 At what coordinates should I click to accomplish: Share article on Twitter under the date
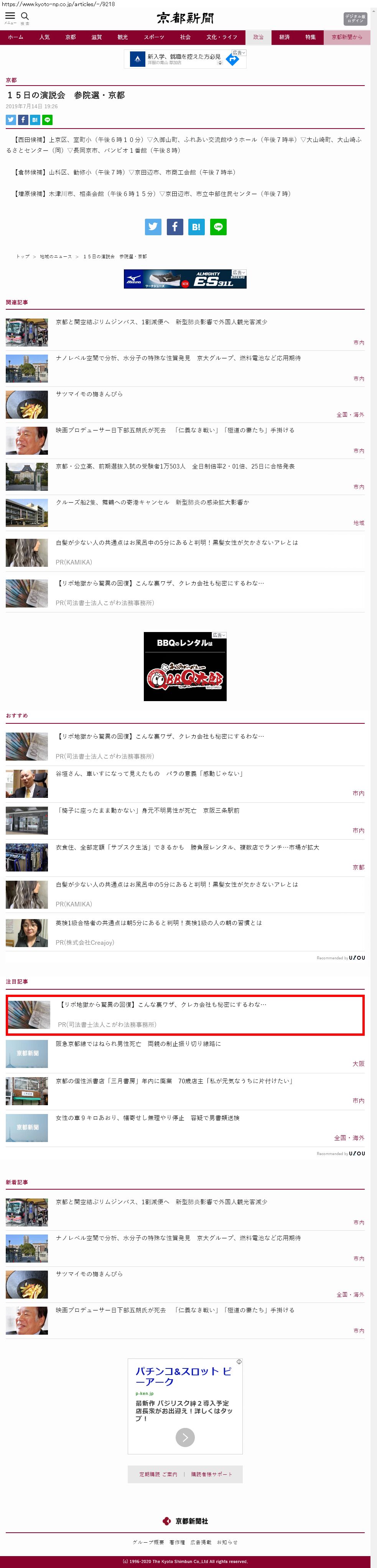pyautogui.click(x=11, y=120)
